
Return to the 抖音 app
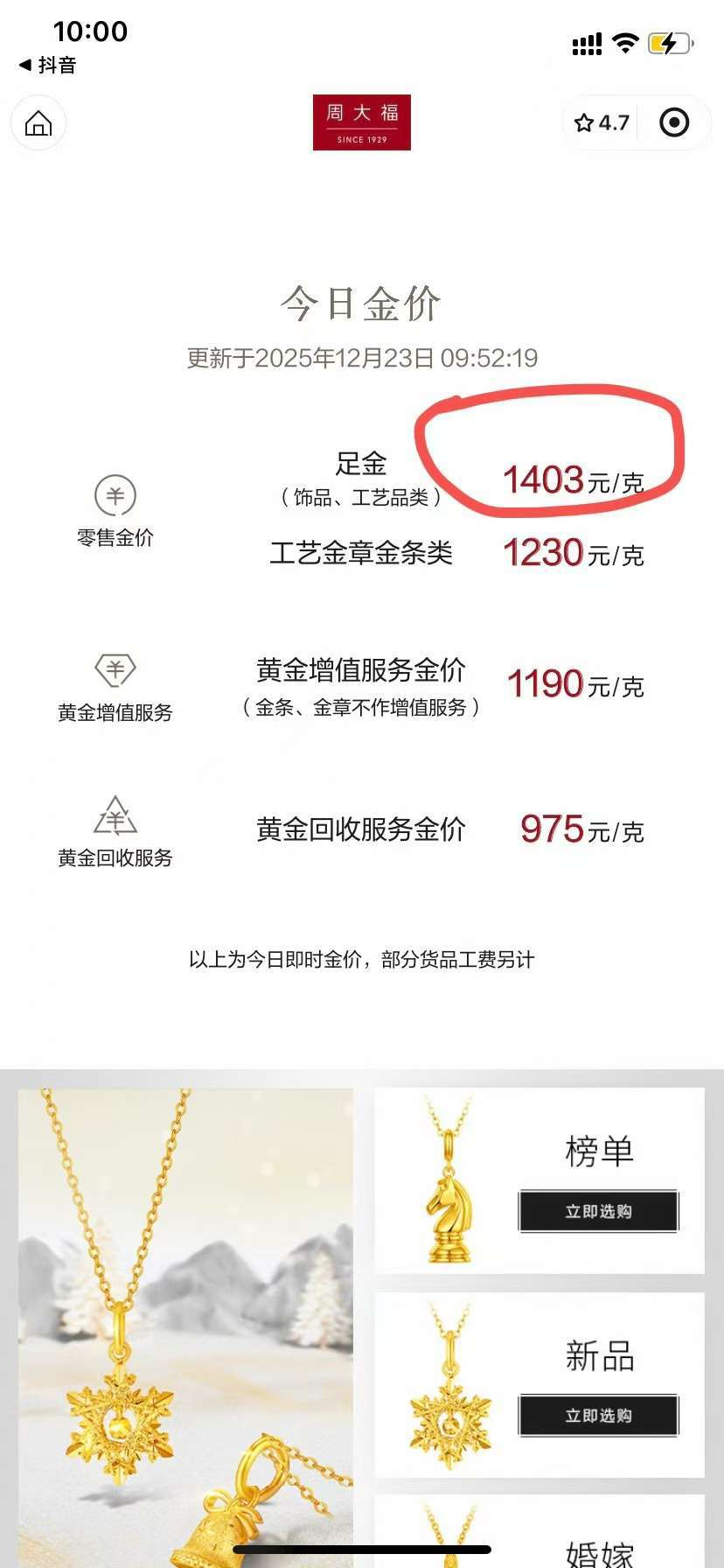(47, 66)
